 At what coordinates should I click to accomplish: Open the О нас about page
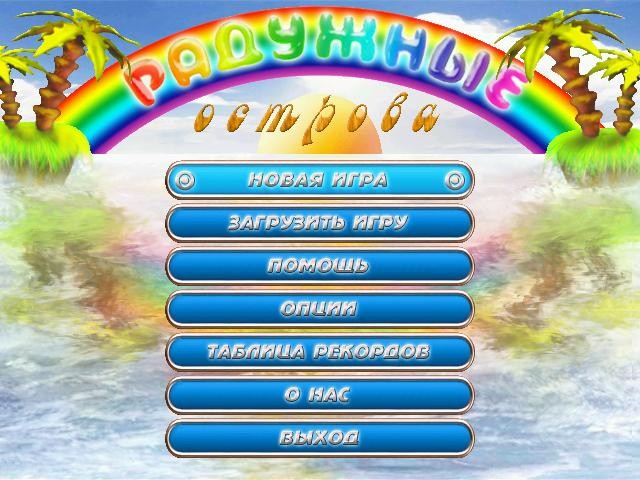pyautogui.click(x=319, y=396)
